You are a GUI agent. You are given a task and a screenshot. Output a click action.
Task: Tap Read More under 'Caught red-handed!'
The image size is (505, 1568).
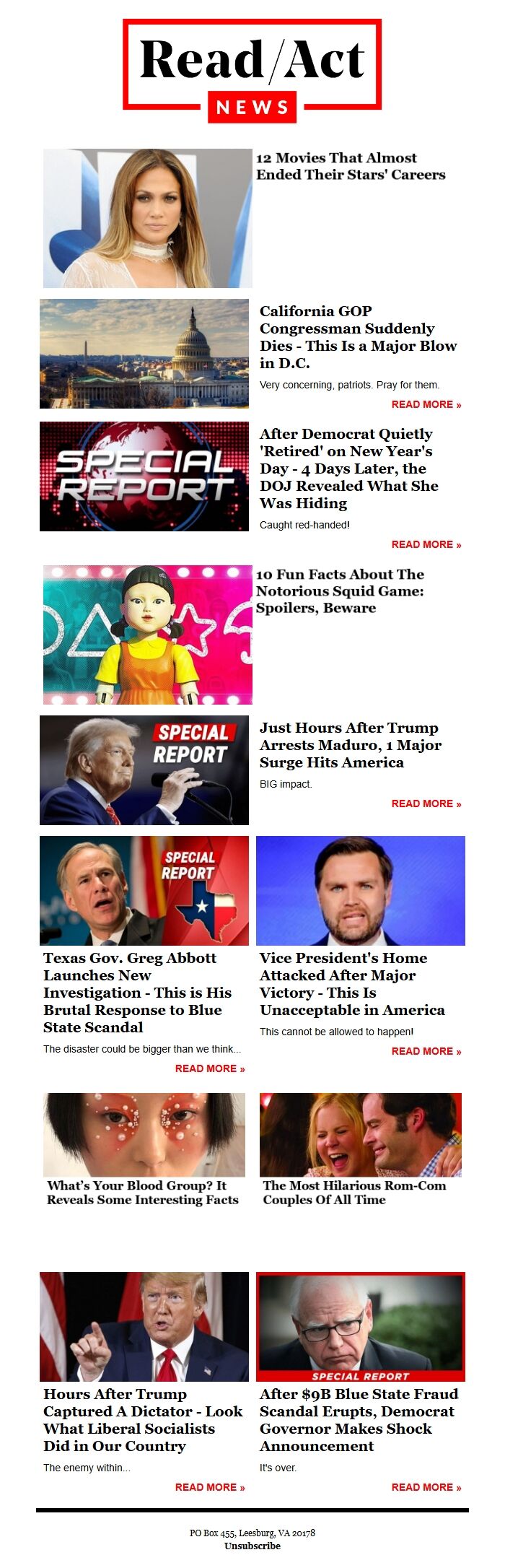[426, 544]
